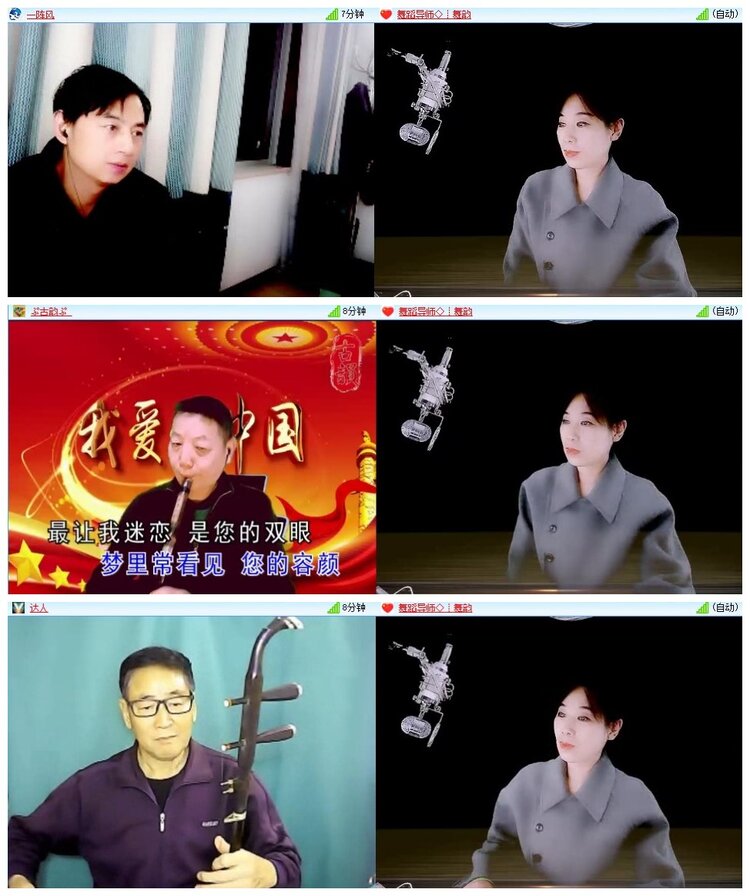Open 一陈风's profile via the username link
Viewport: 750px width, 896px height.
(x=38, y=12)
